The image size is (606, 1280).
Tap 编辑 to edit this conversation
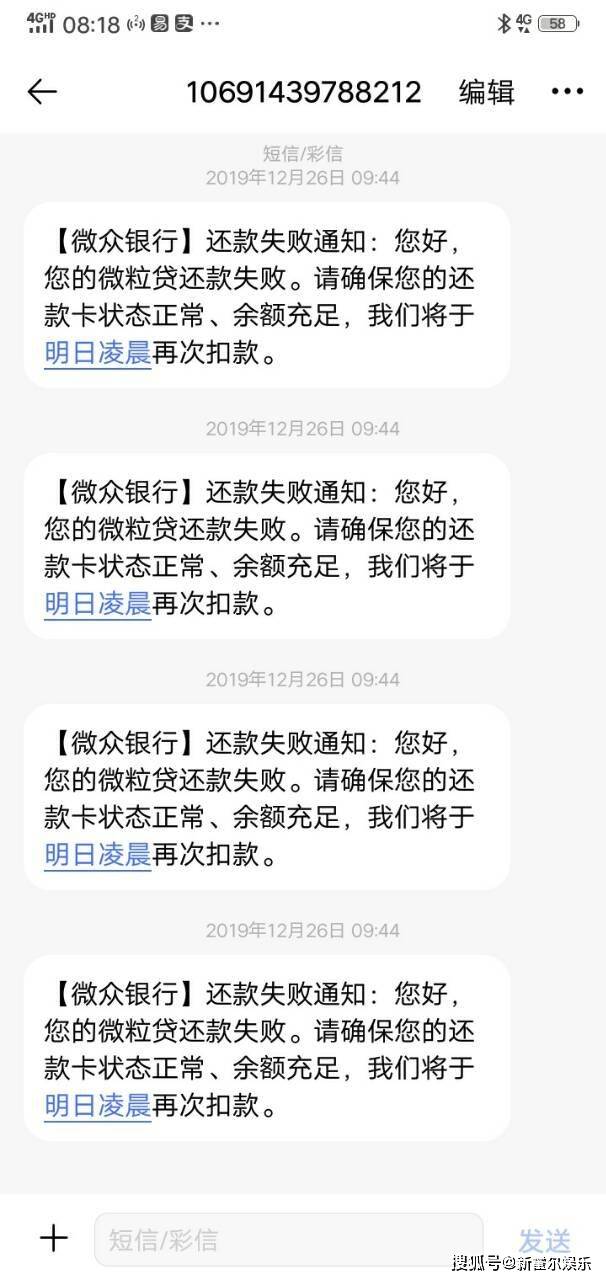[x=486, y=92]
